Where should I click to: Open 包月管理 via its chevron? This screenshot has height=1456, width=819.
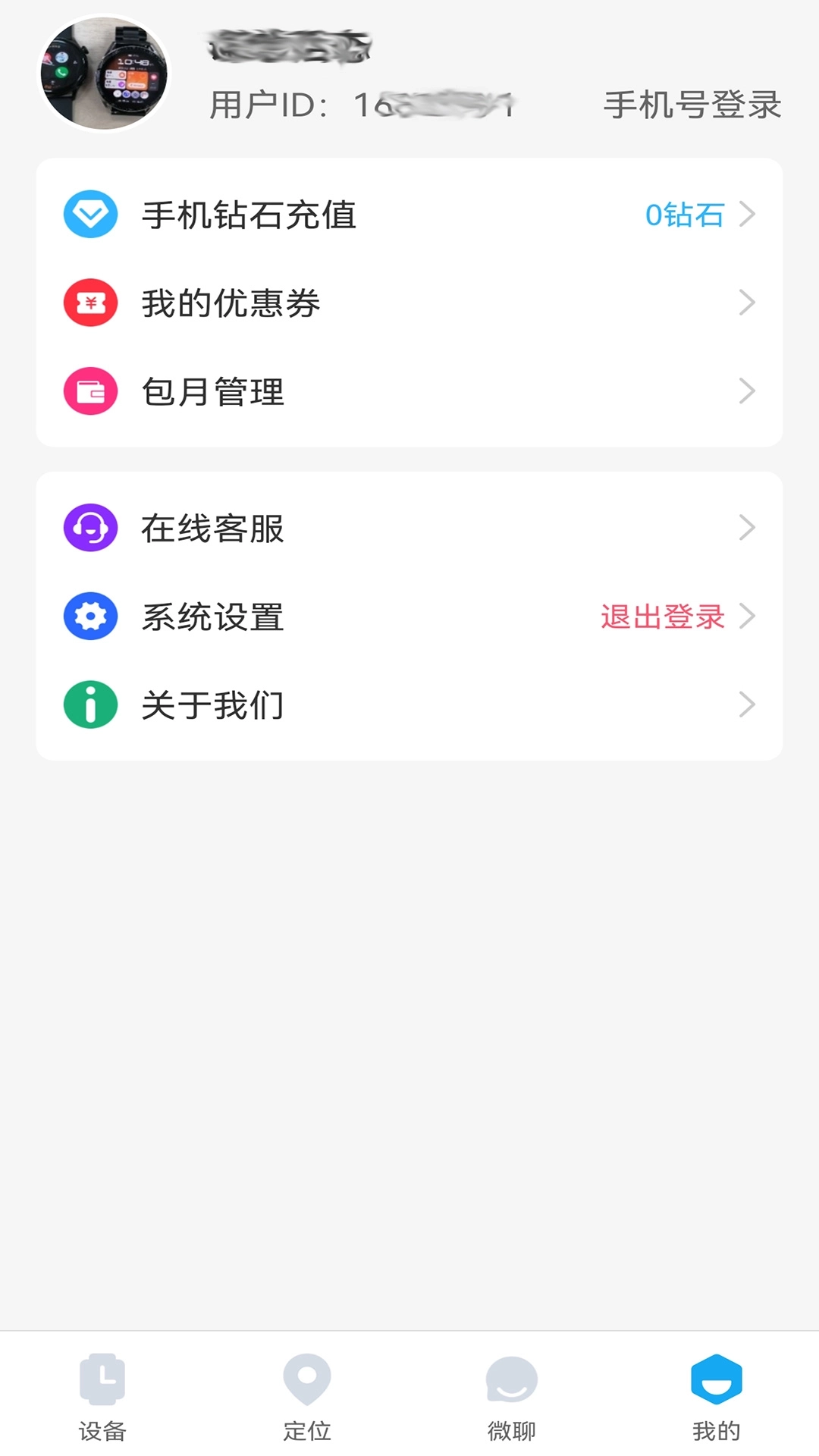[749, 391]
